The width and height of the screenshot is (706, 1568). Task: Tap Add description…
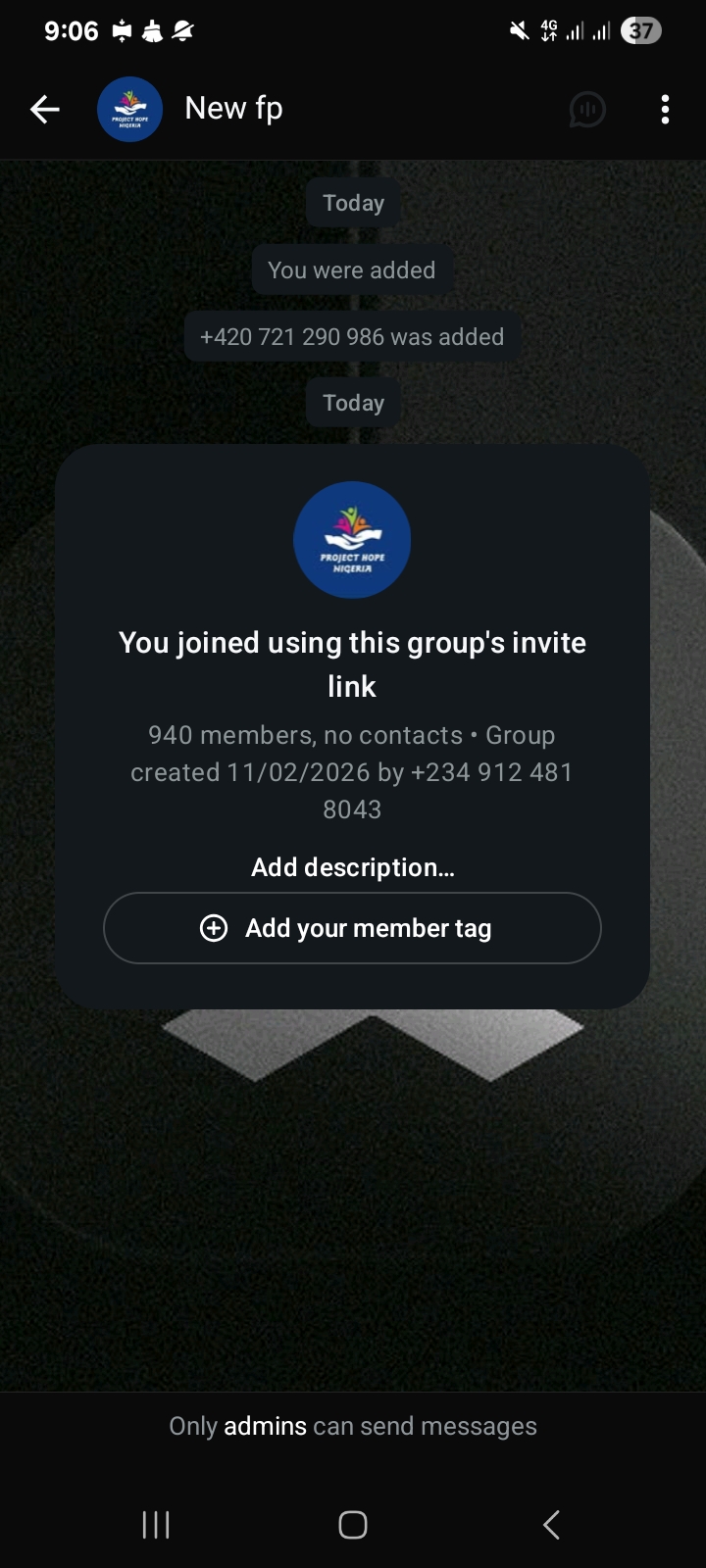click(352, 867)
